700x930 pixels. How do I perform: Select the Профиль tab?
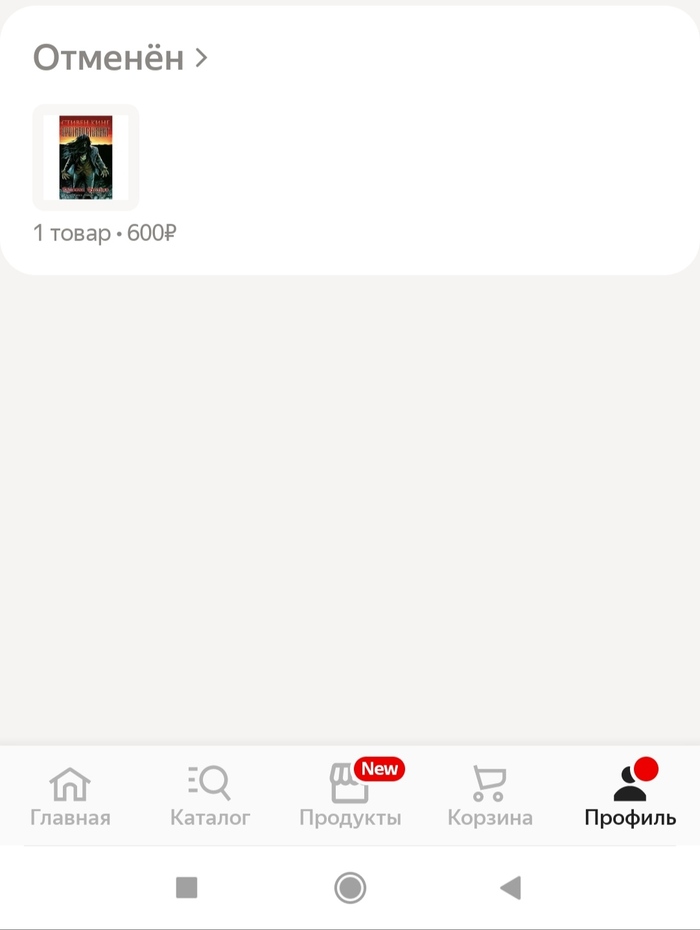[630, 796]
